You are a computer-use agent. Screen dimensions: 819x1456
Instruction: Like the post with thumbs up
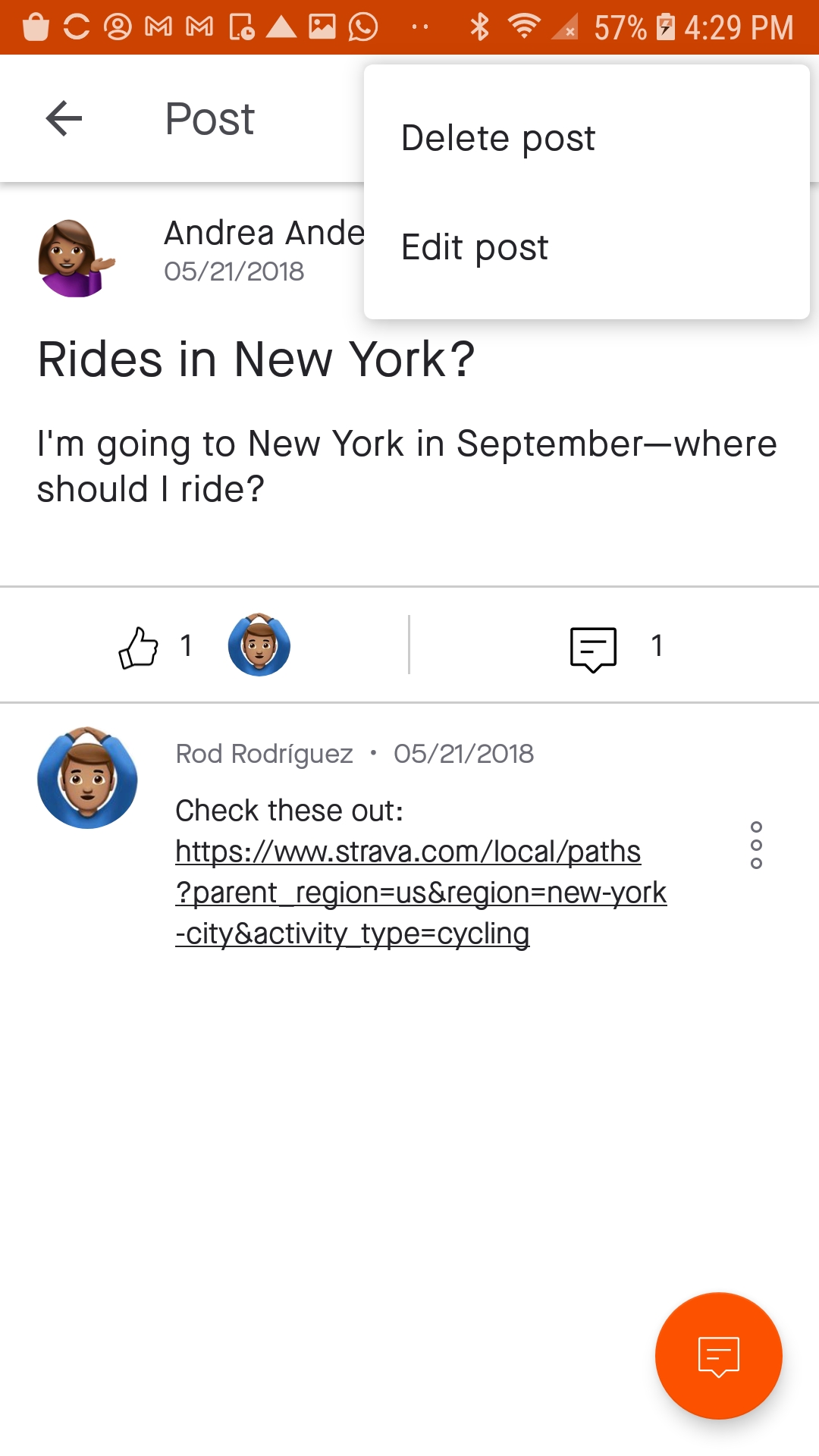pyautogui.click(x=138, y=647)
